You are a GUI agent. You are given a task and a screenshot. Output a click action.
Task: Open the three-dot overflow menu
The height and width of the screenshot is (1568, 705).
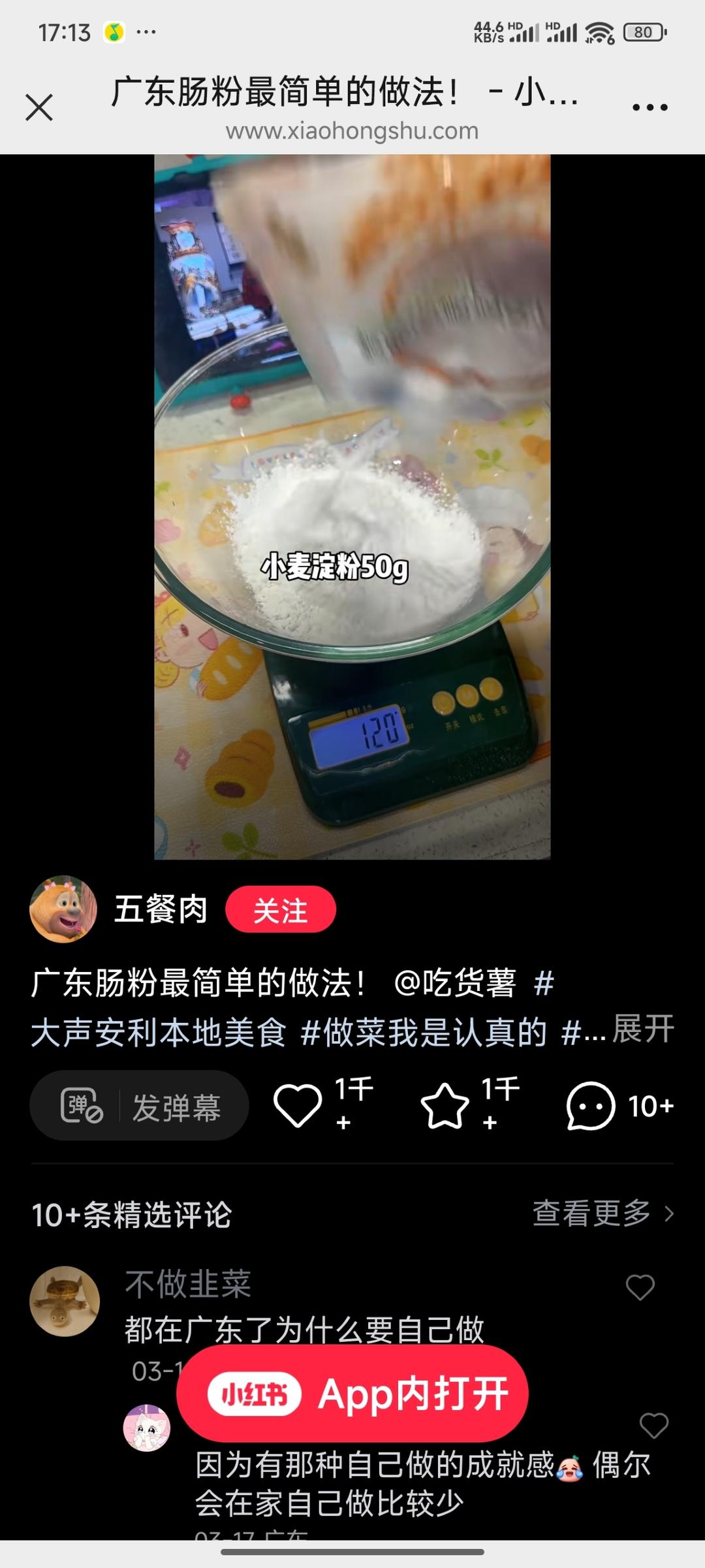[x=650, y=108]
